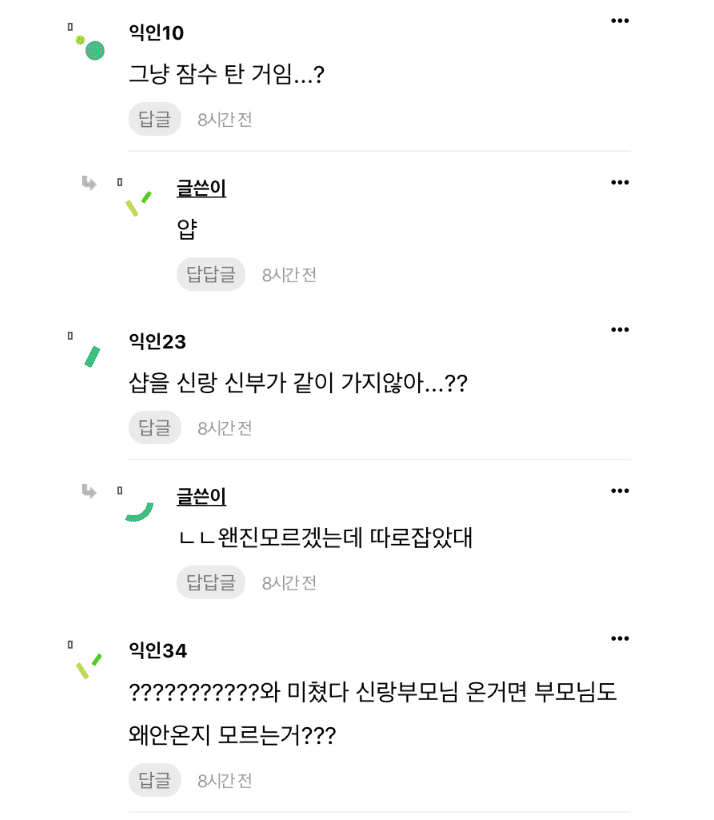The height and width of the screenshot is (820, 714).
Task: Open the 글쓴이 profile link above '얍'
Action: (201, 188)
